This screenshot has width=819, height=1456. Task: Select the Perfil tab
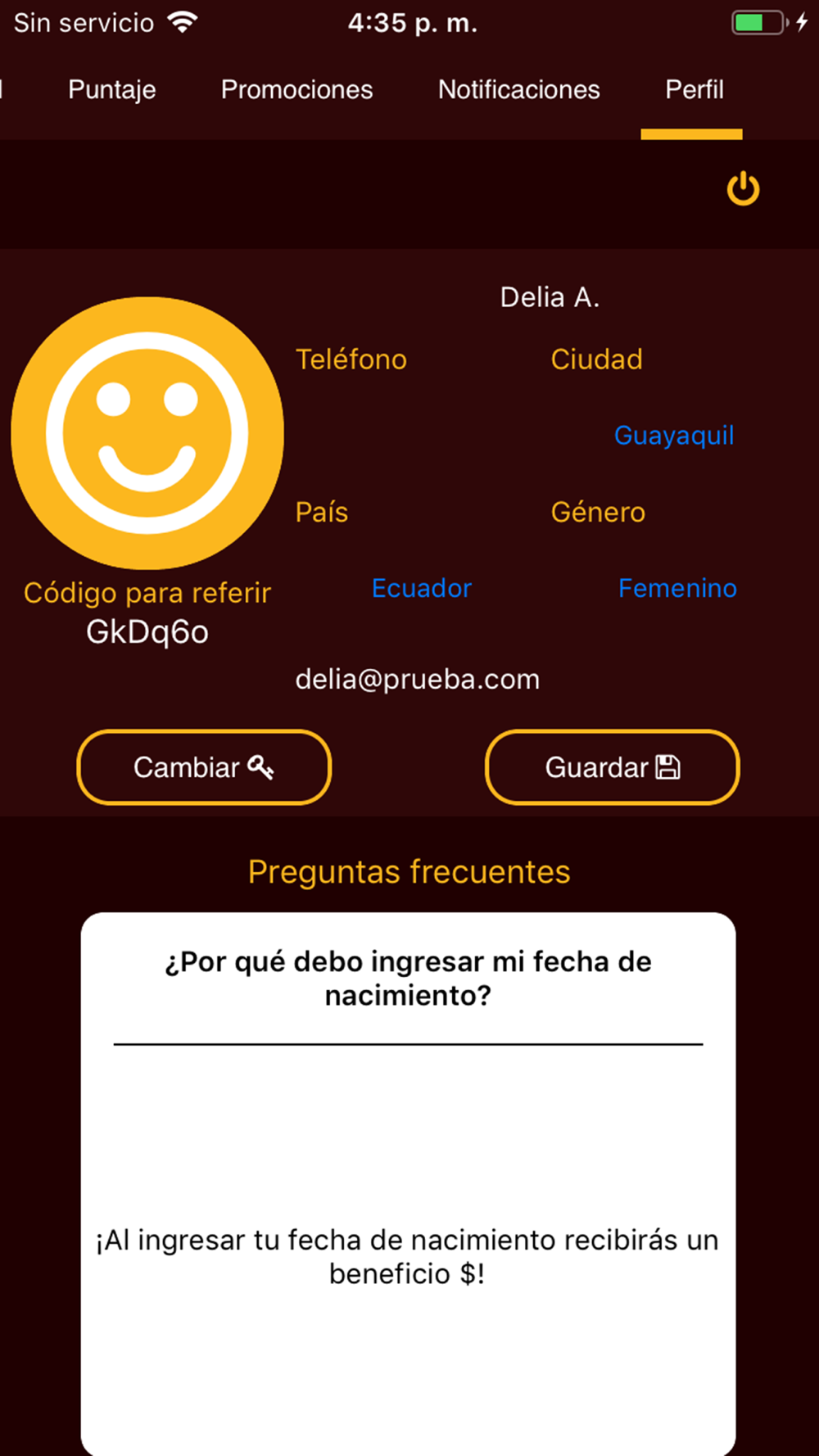pyautogui.click(x=694, y=90)
